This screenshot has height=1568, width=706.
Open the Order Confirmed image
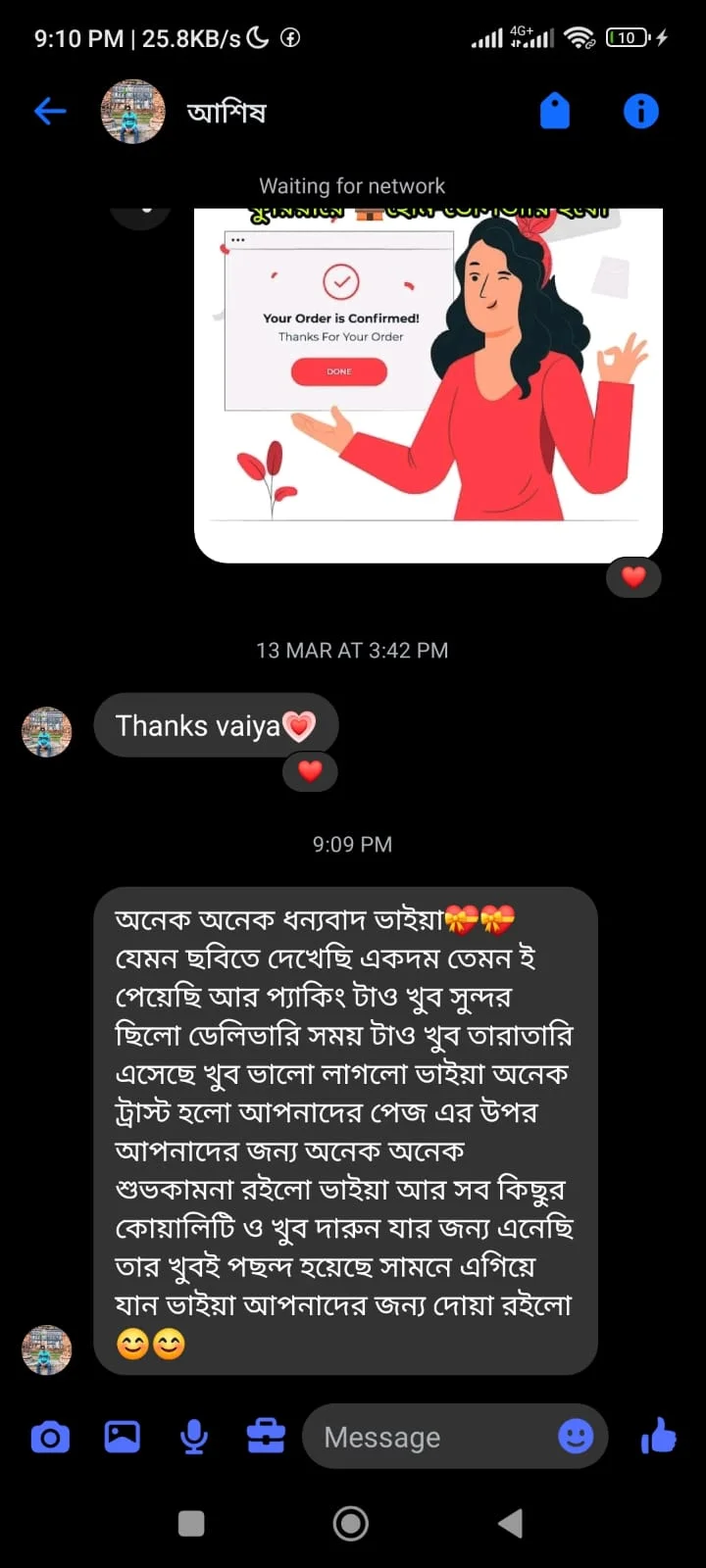coord(429,382)
